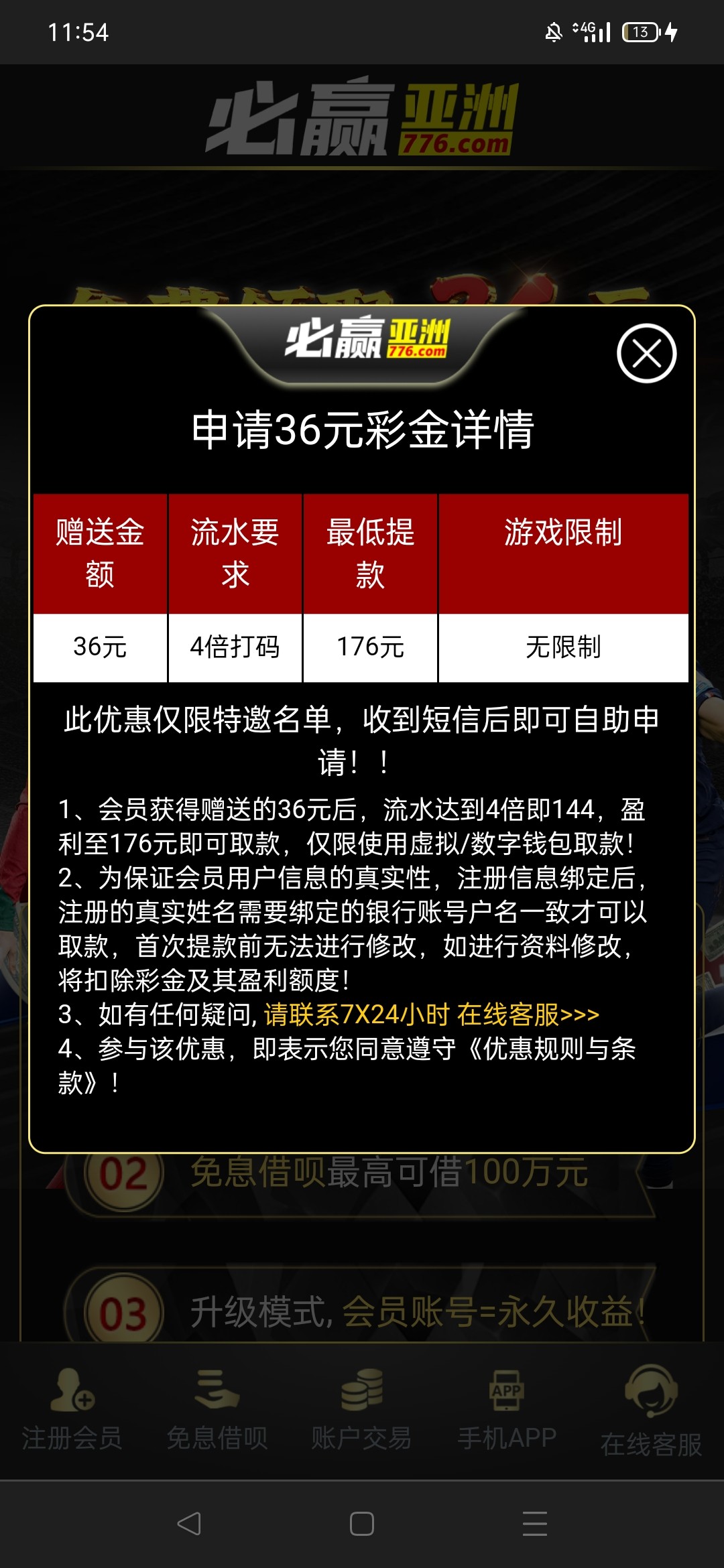The image size is (724, 1568).
Task: Switch to the 免息借呗 tab
Action: (x=217, y=1409)
